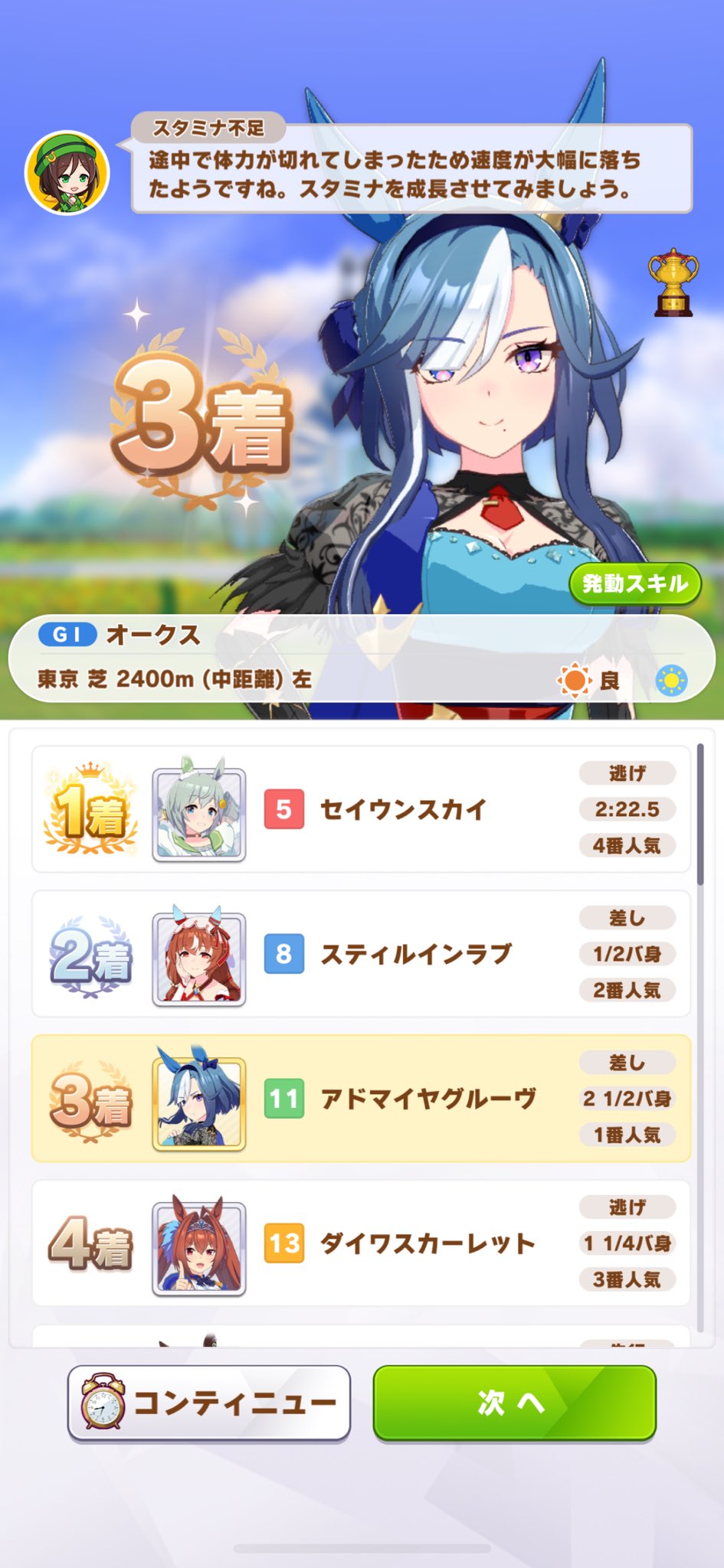Tap the gold trophy icon
This screenshot has height=1568, width=724.
coord(673,283)
